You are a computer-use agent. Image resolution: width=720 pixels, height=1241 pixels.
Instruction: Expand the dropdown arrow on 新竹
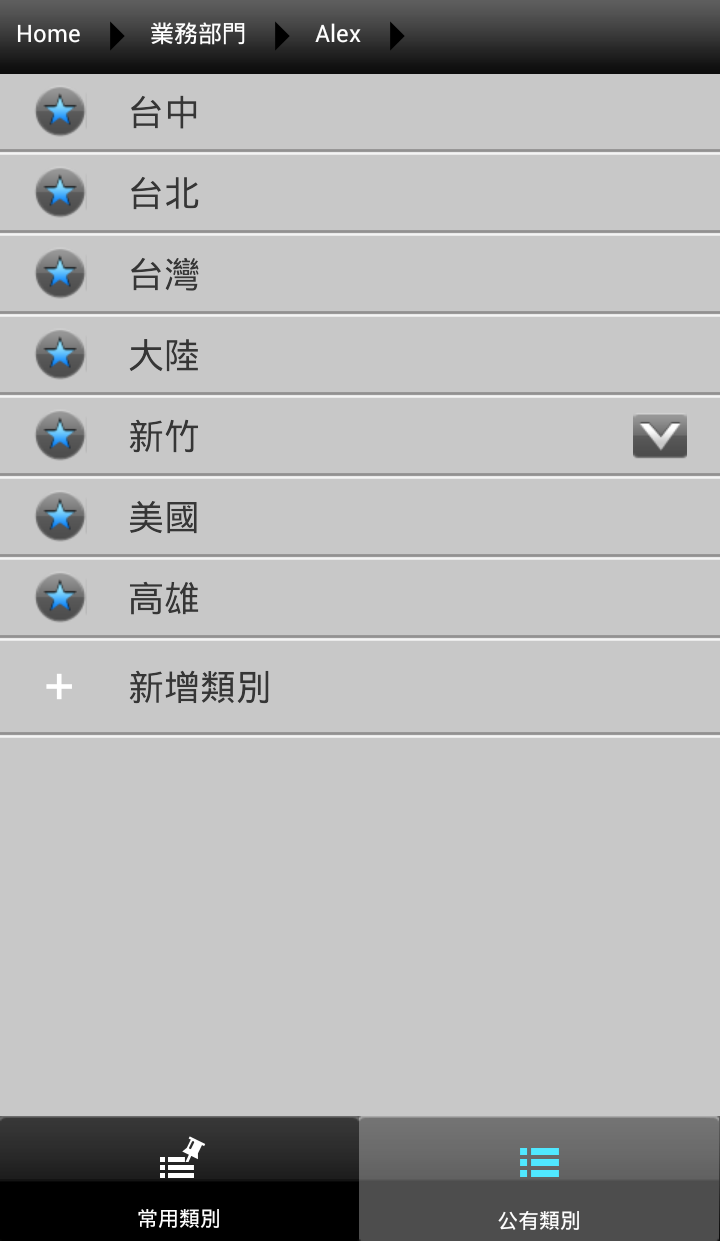tap(659, 436)
